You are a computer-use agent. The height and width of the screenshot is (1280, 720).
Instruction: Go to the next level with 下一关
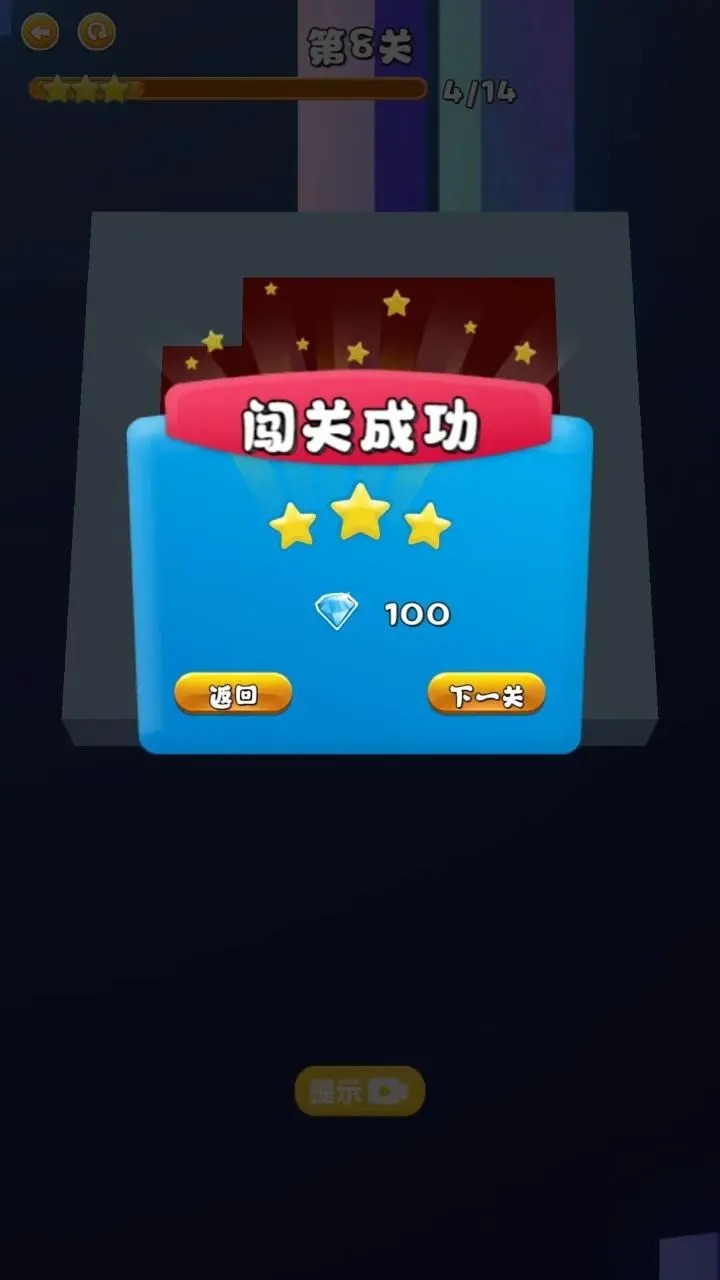[486, 694]
